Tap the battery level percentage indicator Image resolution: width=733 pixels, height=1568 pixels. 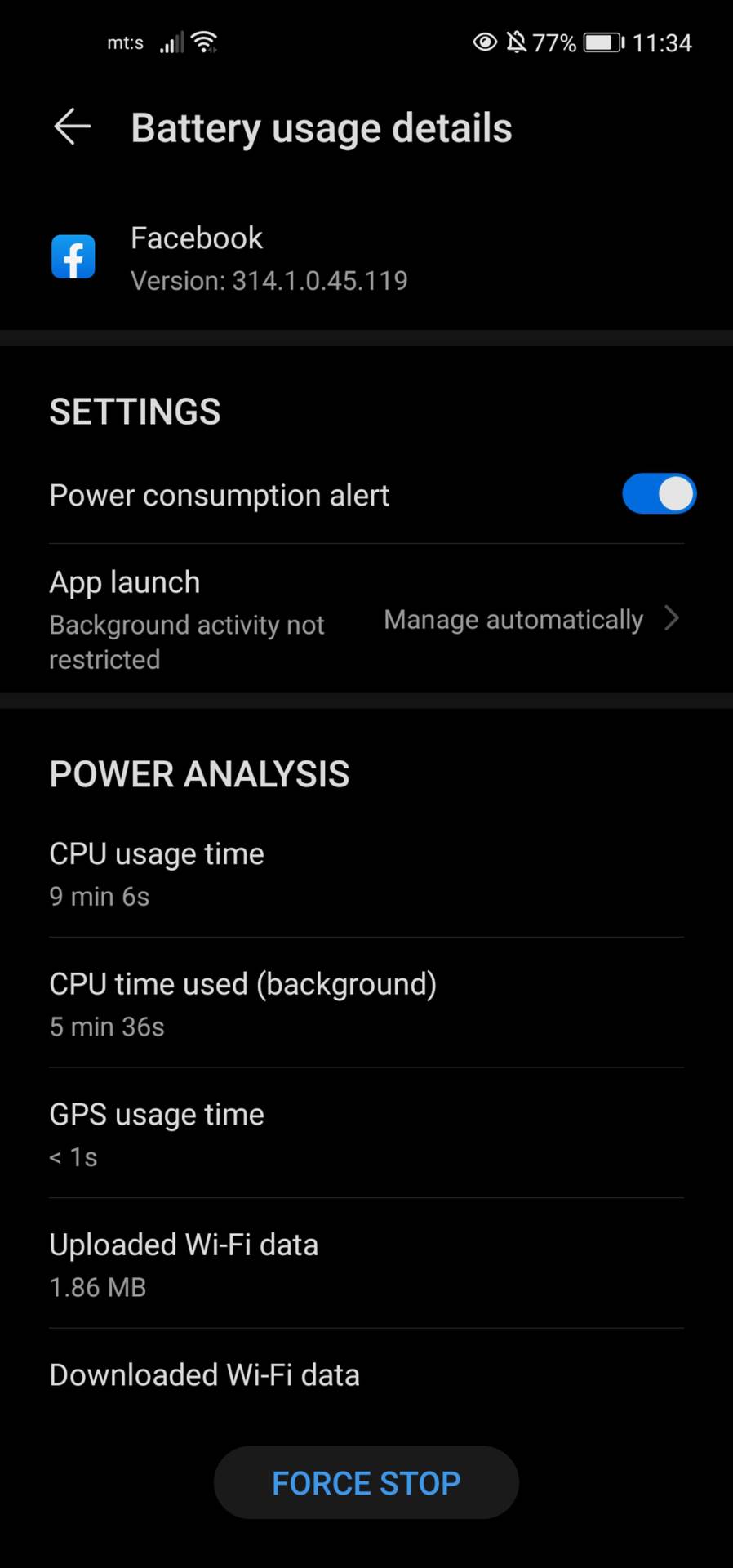coord(555,42)
